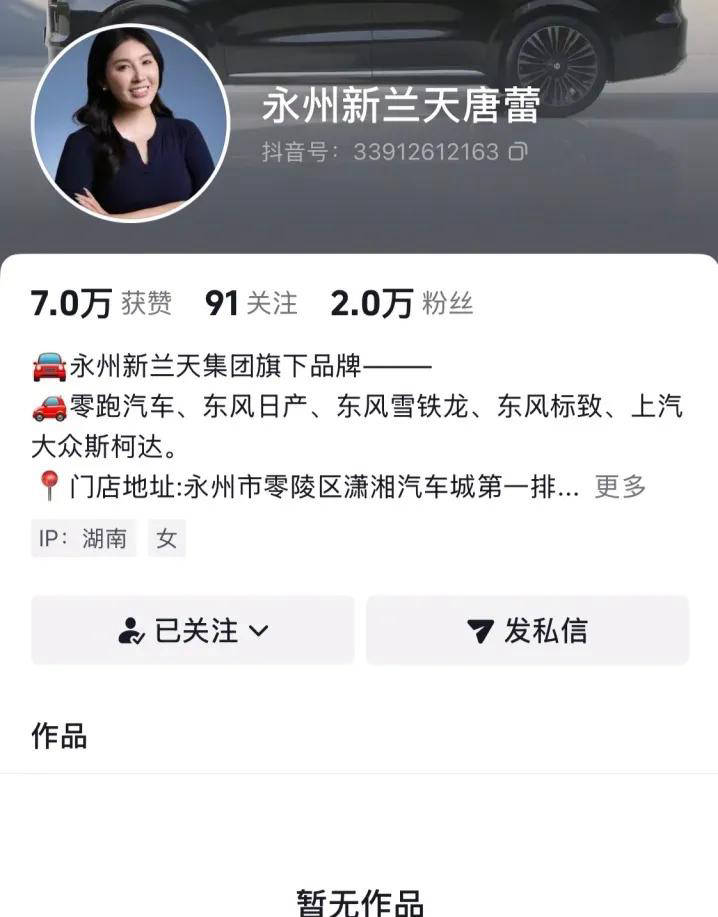Switch to the 作品 tab
This screenshot has width=718, height=917.
click(59, 736)
